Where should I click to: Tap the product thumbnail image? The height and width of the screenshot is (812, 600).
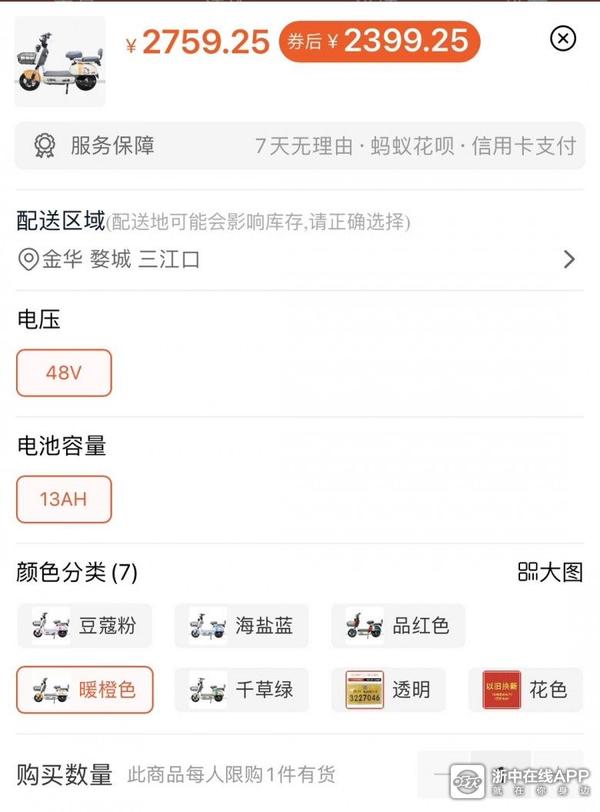tap(59, 61)
